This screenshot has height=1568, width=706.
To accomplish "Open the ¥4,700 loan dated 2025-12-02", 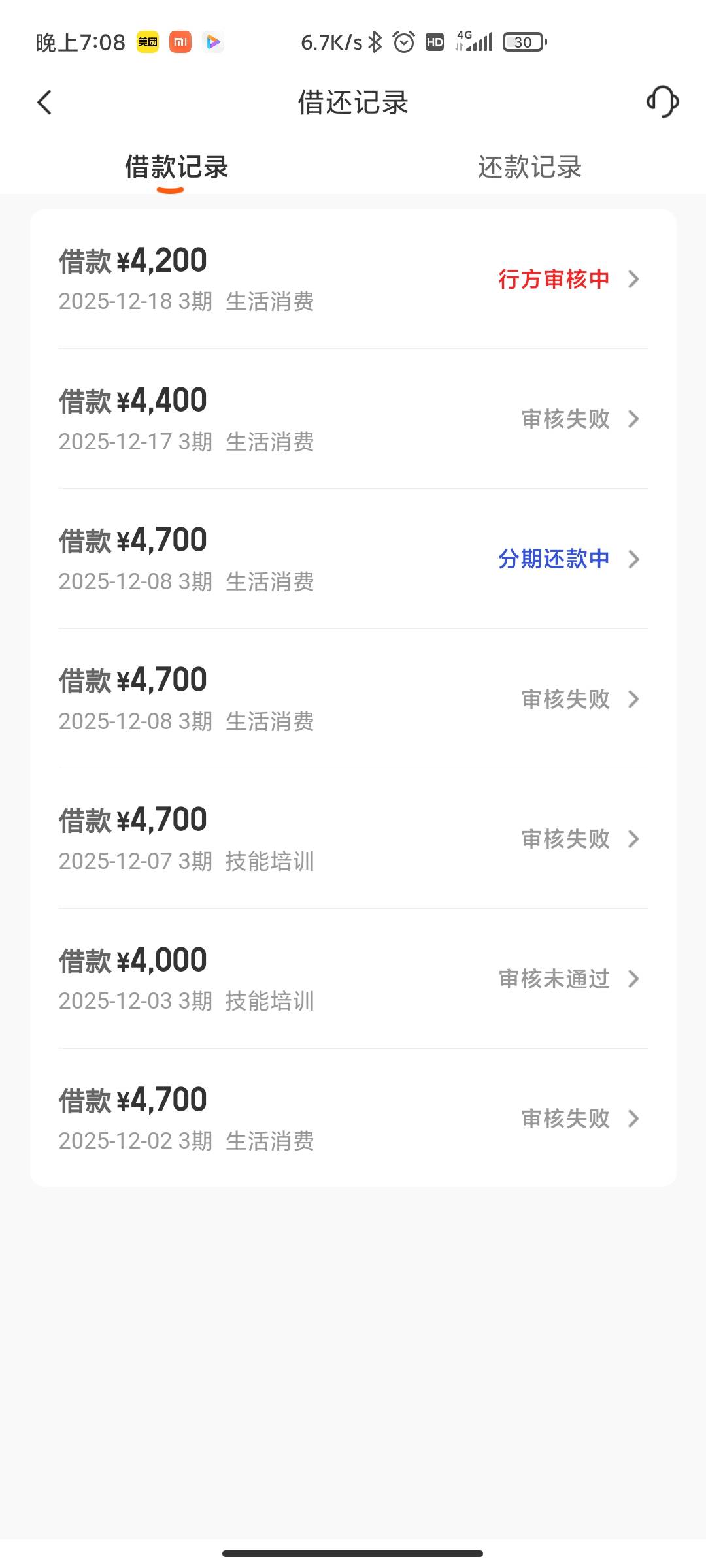I will coord(353,1119).
